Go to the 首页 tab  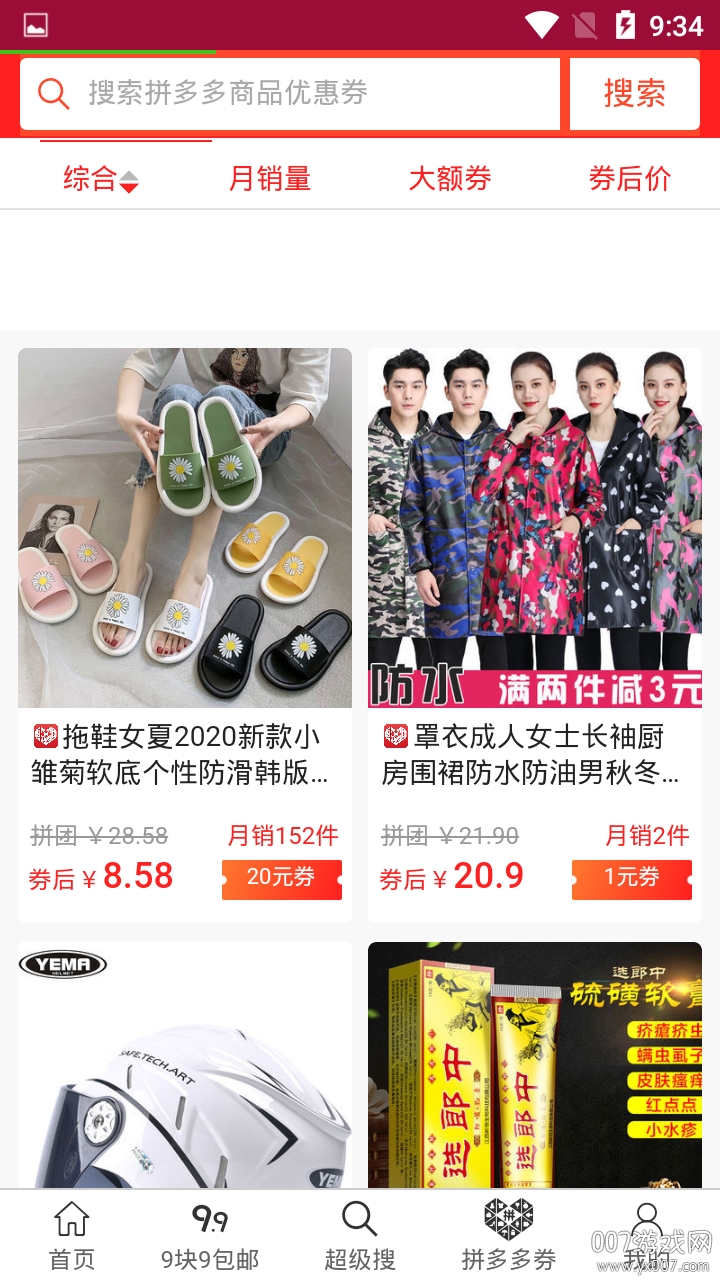pyautogui.click(x=72, y=1236)
